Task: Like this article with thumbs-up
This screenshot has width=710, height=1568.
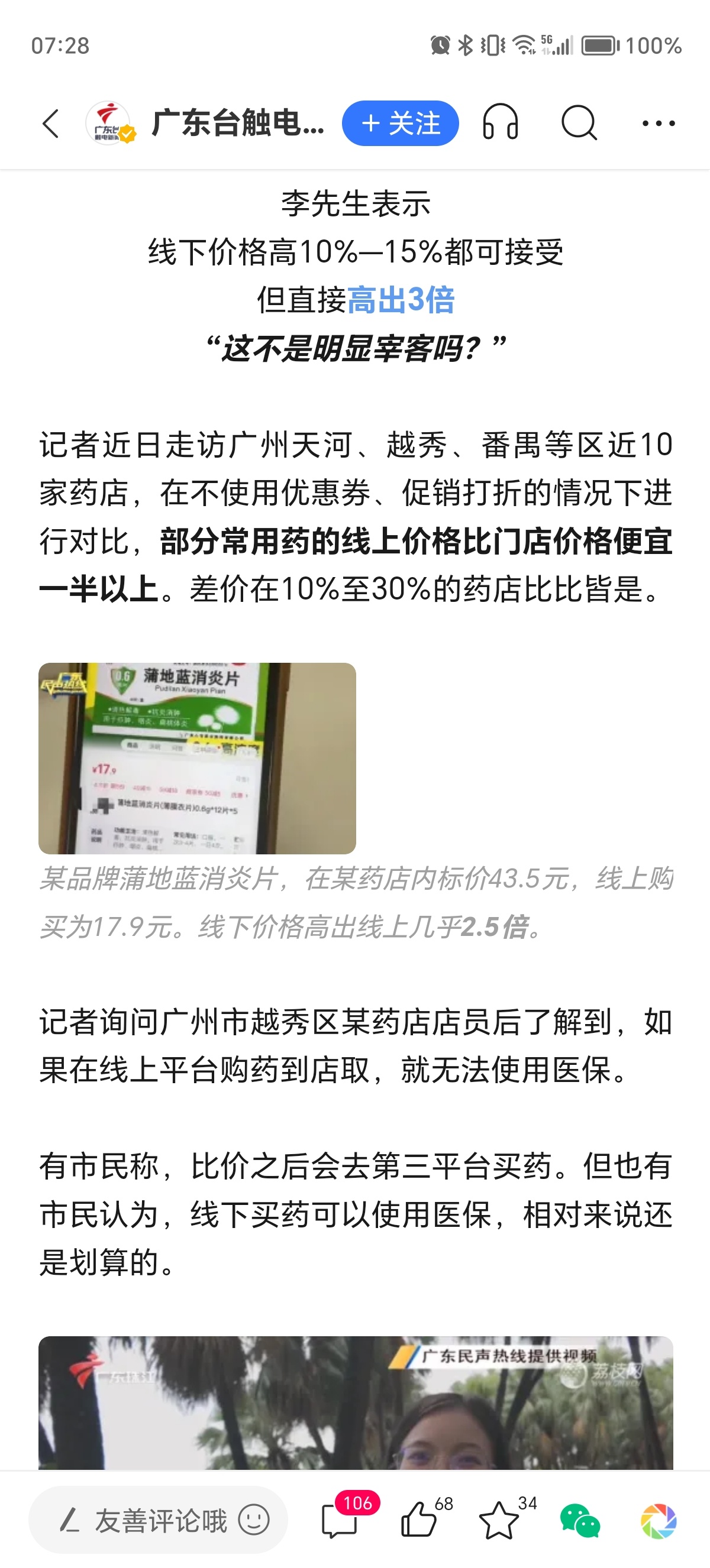Action: (x=420, y=1520)
